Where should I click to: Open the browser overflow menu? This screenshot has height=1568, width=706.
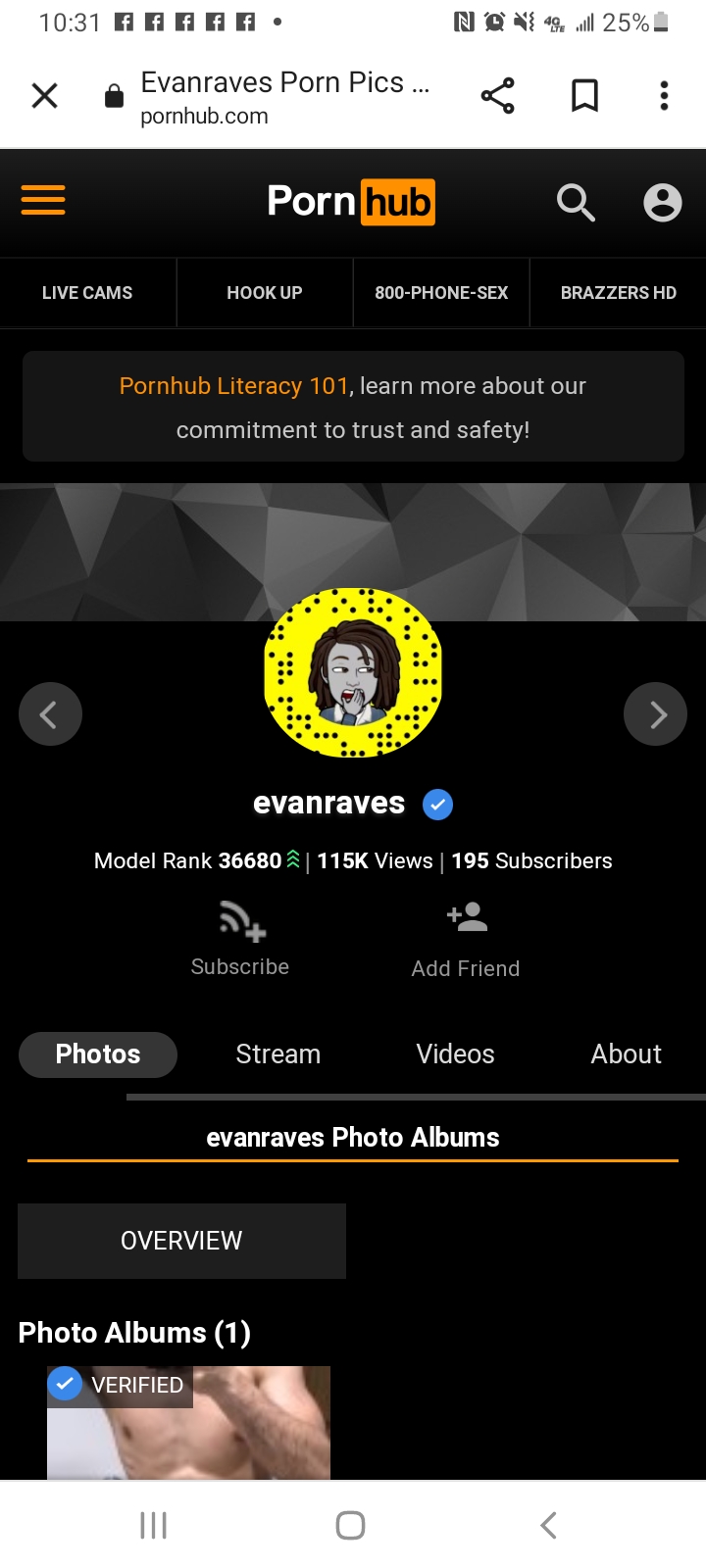click(664, 96)
